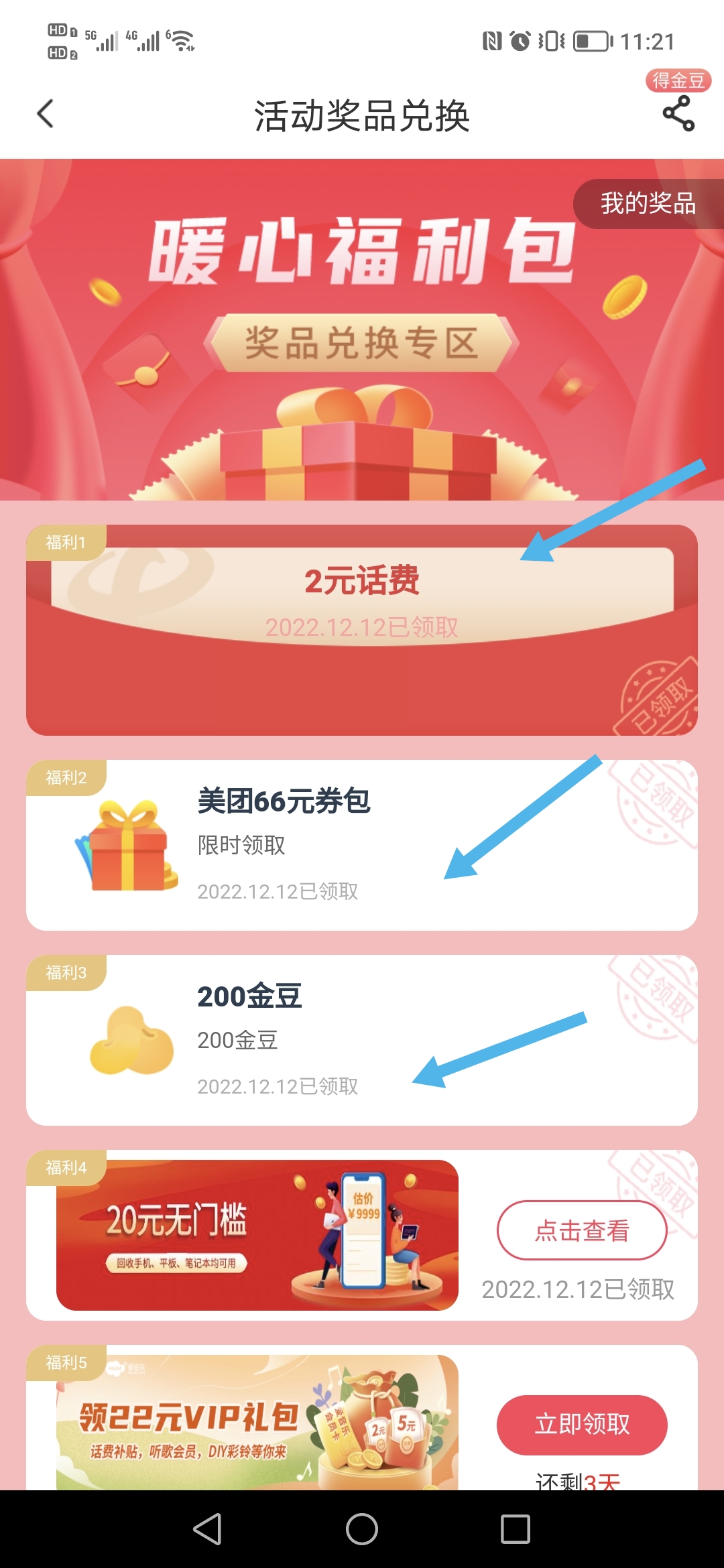724x1568 pixels.
Task: Open the 20元无门槛 banner
Action: click(x=257, y=1235)
